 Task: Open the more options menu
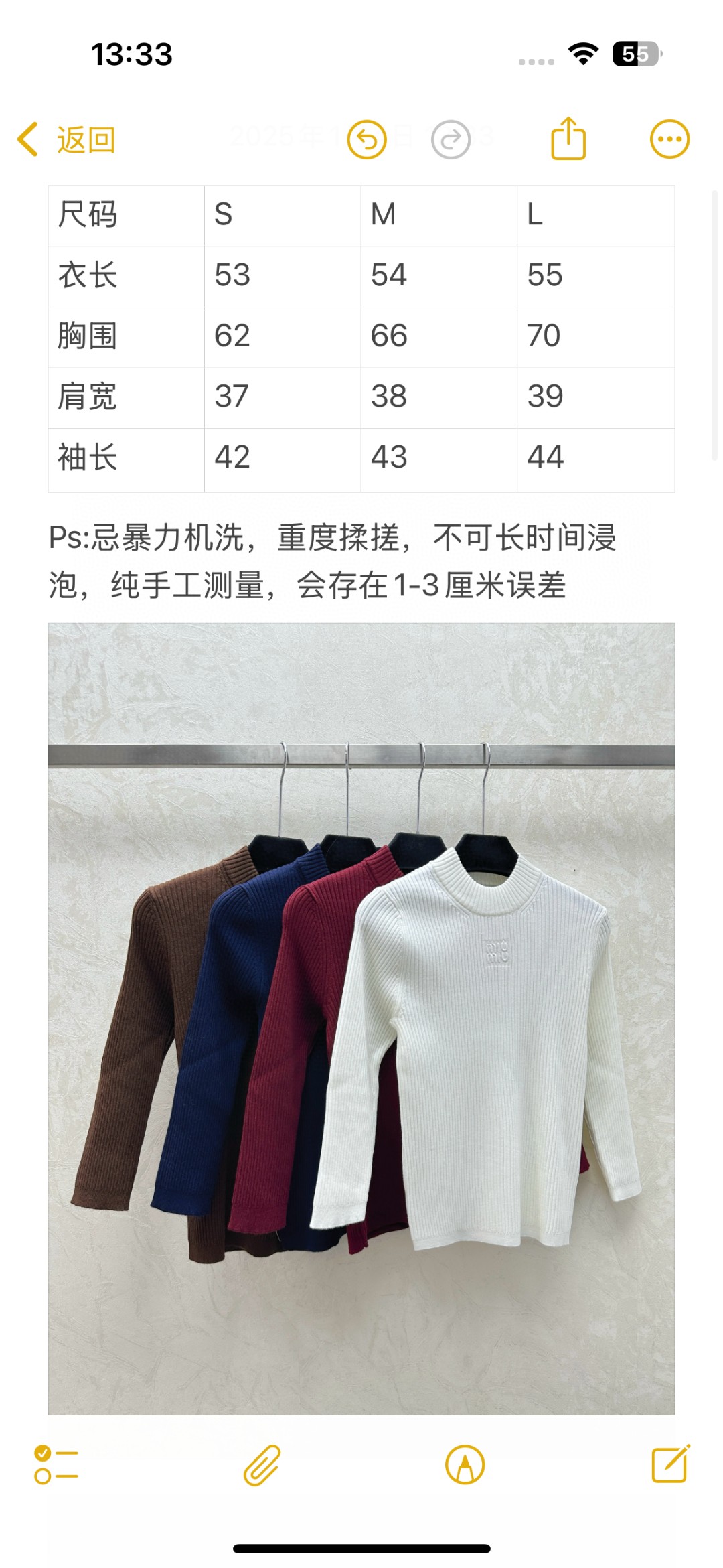point(669,139)
